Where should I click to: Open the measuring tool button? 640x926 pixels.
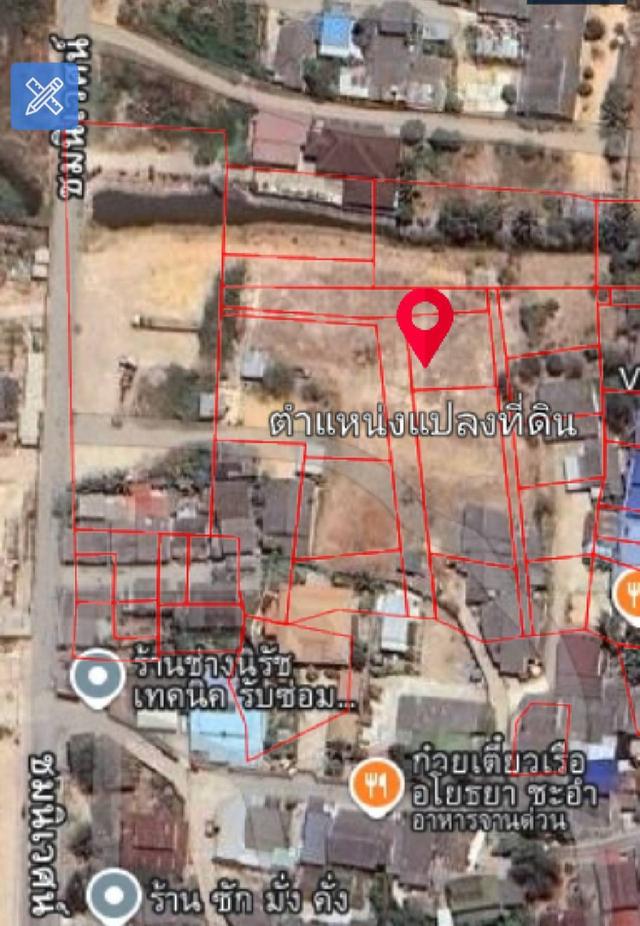[x=45, y=96]
